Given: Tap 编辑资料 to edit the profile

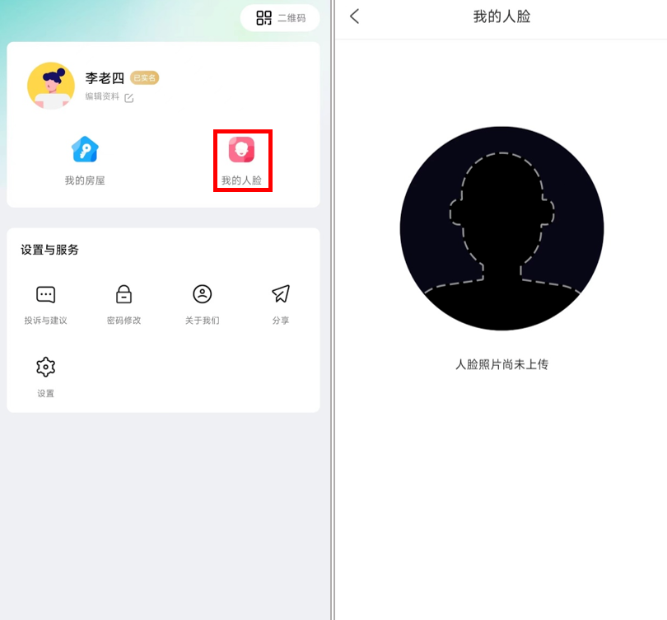Looking at the screenshot, I should pyautogui.click(x=109, y=97).
